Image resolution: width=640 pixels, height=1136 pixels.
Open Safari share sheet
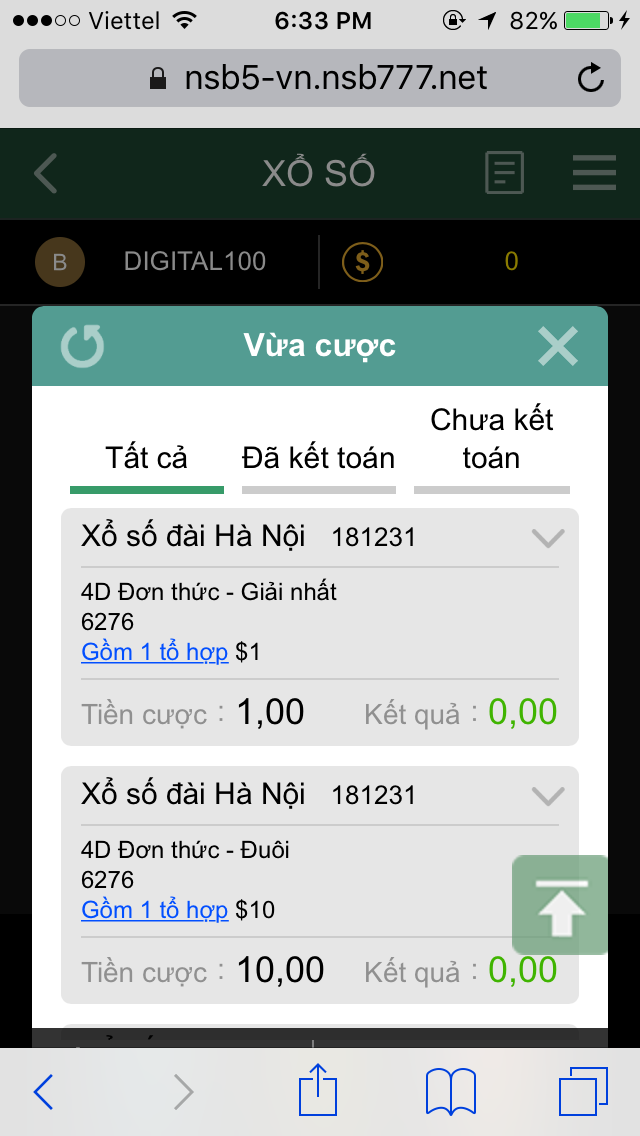pyautogui.click(x=318, y=1091)
